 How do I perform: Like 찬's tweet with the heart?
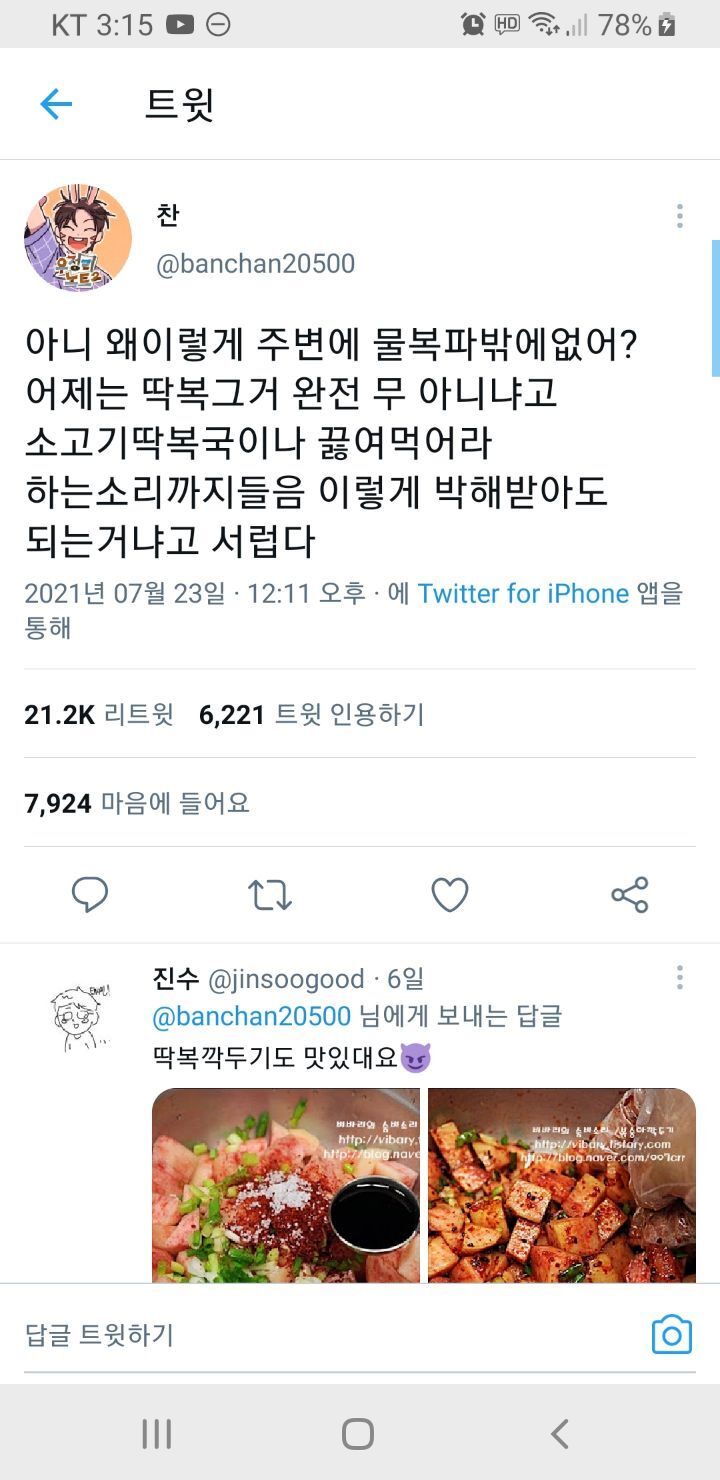[450, 894]
